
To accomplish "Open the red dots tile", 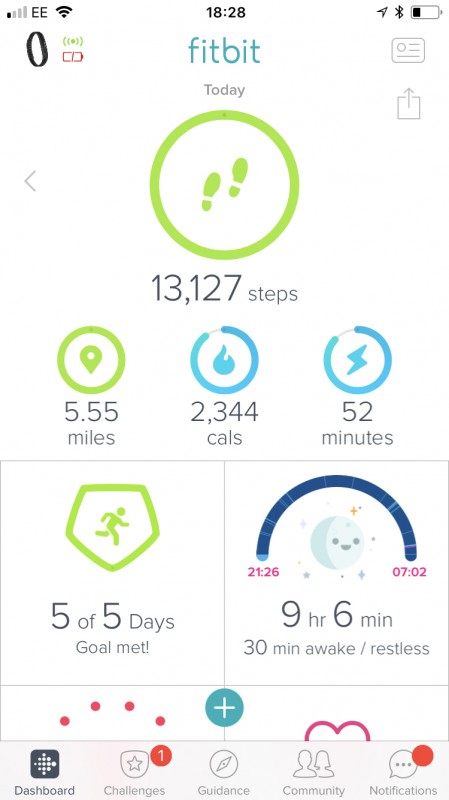I will click(x=112, y=713).
